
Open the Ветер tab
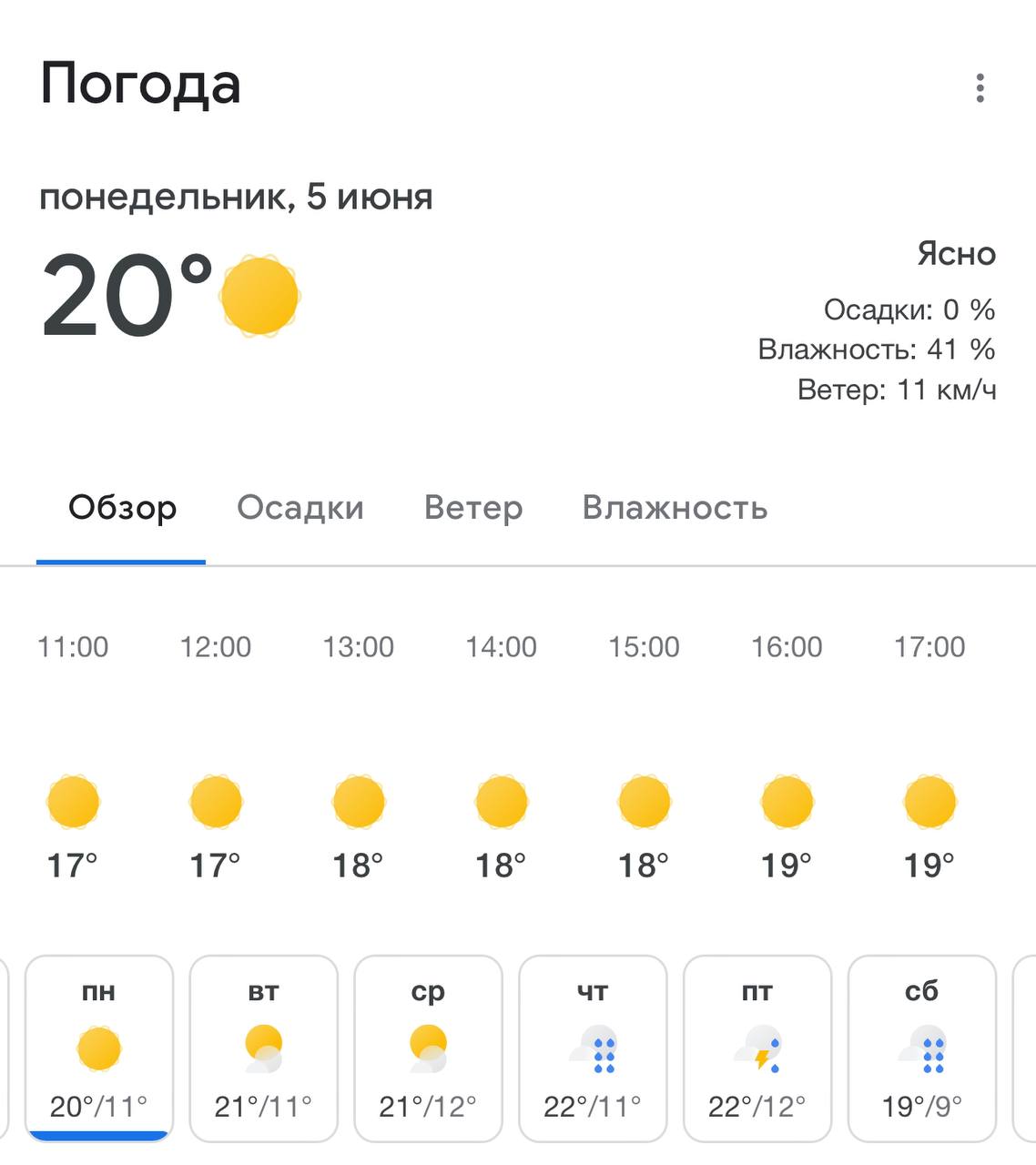(x=473, y=508)
